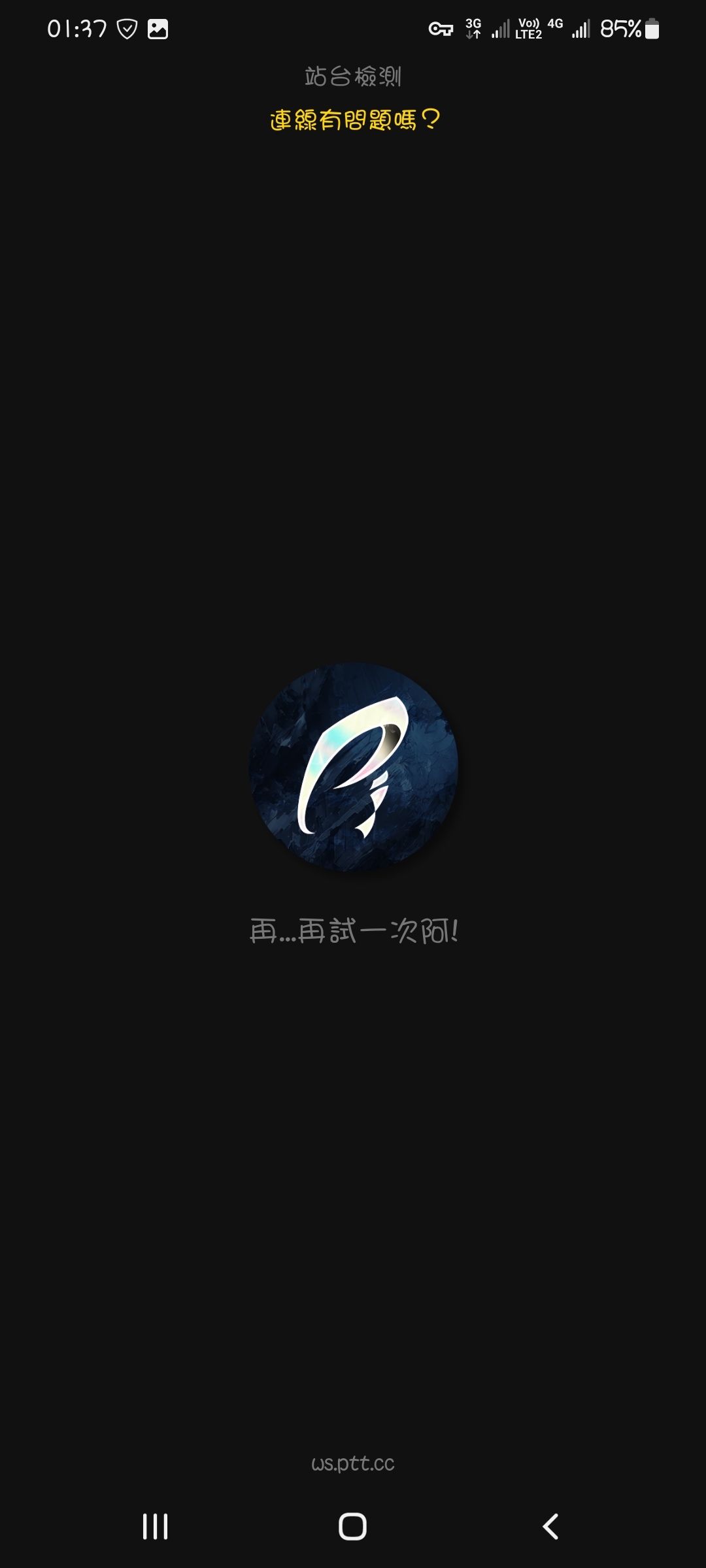Tap the yellow 連線有問題嗎? link
The width and height of the screenshot is (706, 1568).
point(354,120)
